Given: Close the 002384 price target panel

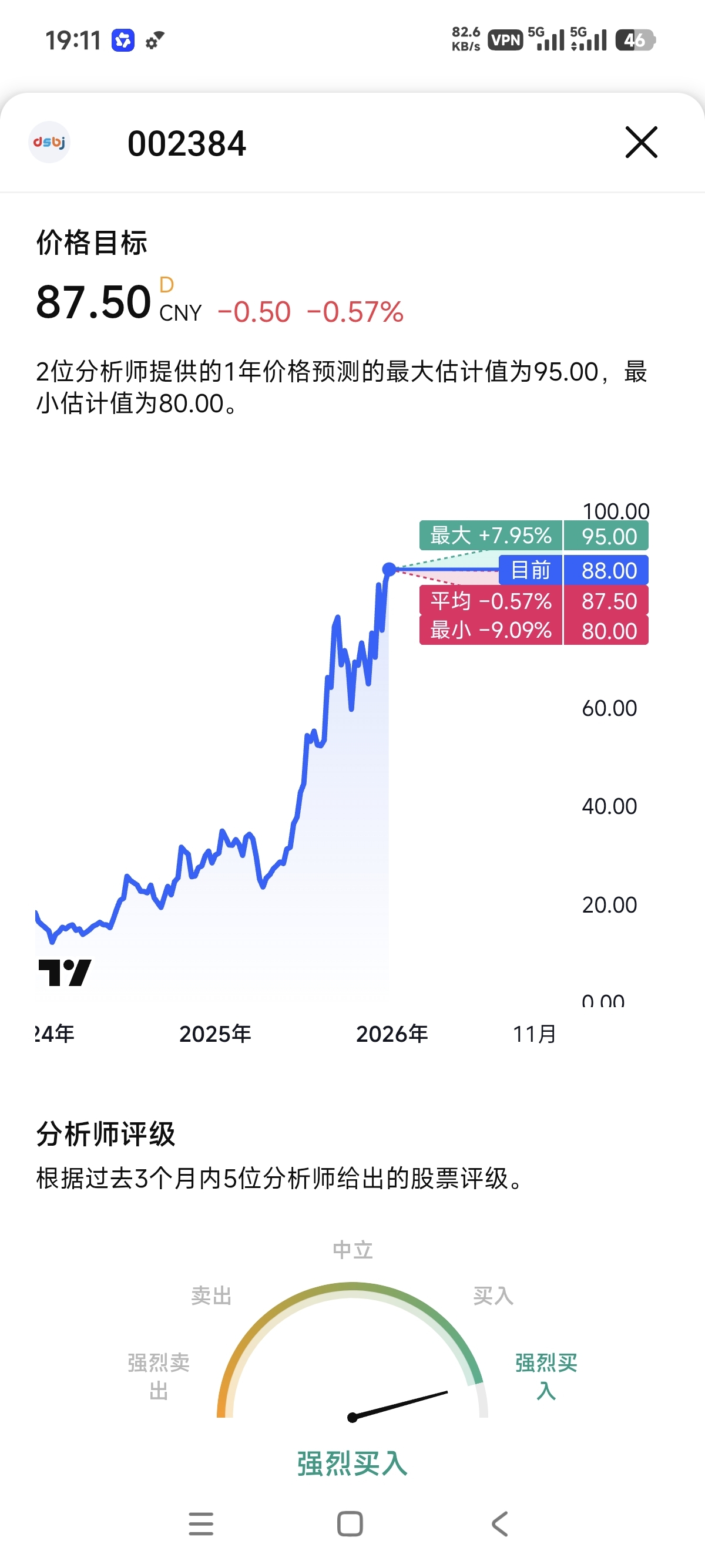Looking at the screenshot, I should click(x=641, y=143).
